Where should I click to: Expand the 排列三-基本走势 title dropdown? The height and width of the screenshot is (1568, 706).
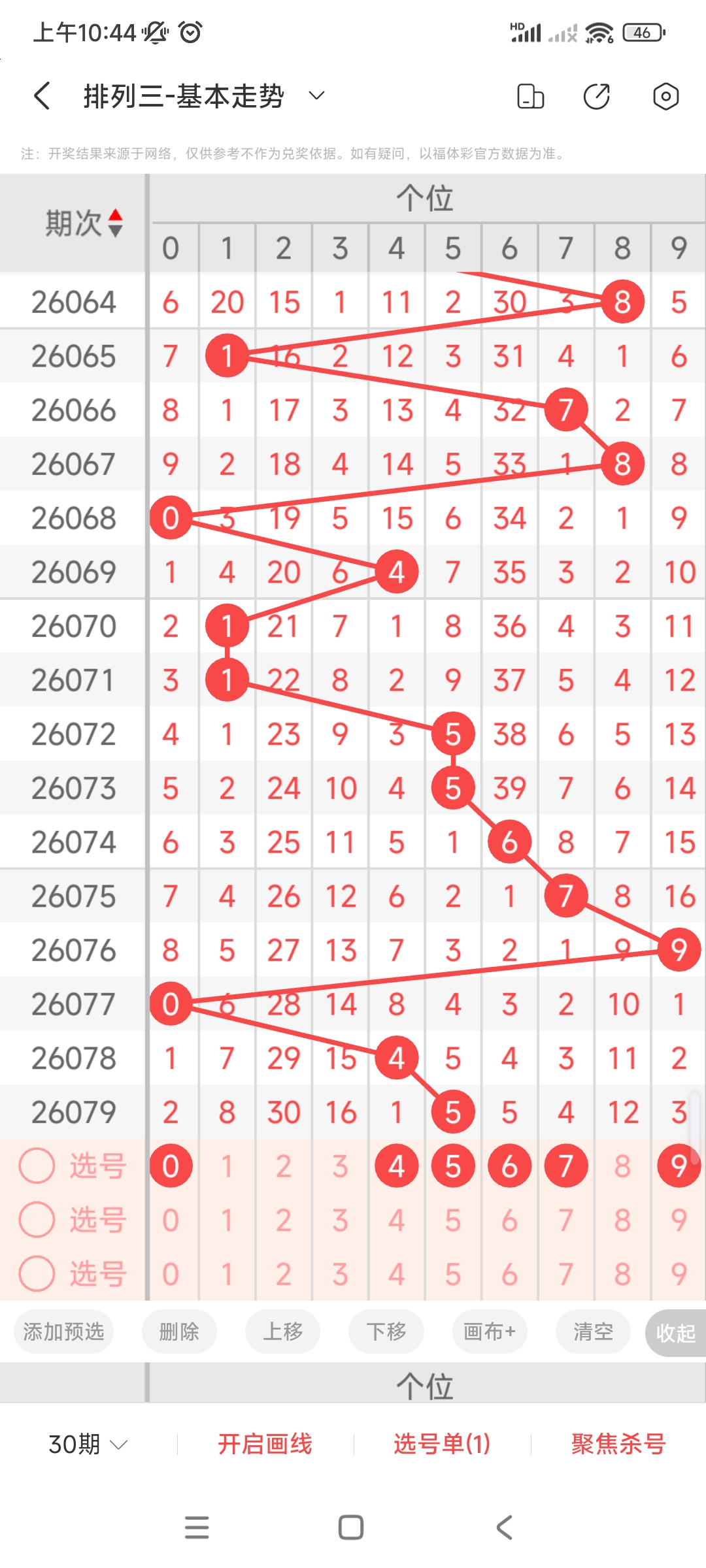pos(316,96)
